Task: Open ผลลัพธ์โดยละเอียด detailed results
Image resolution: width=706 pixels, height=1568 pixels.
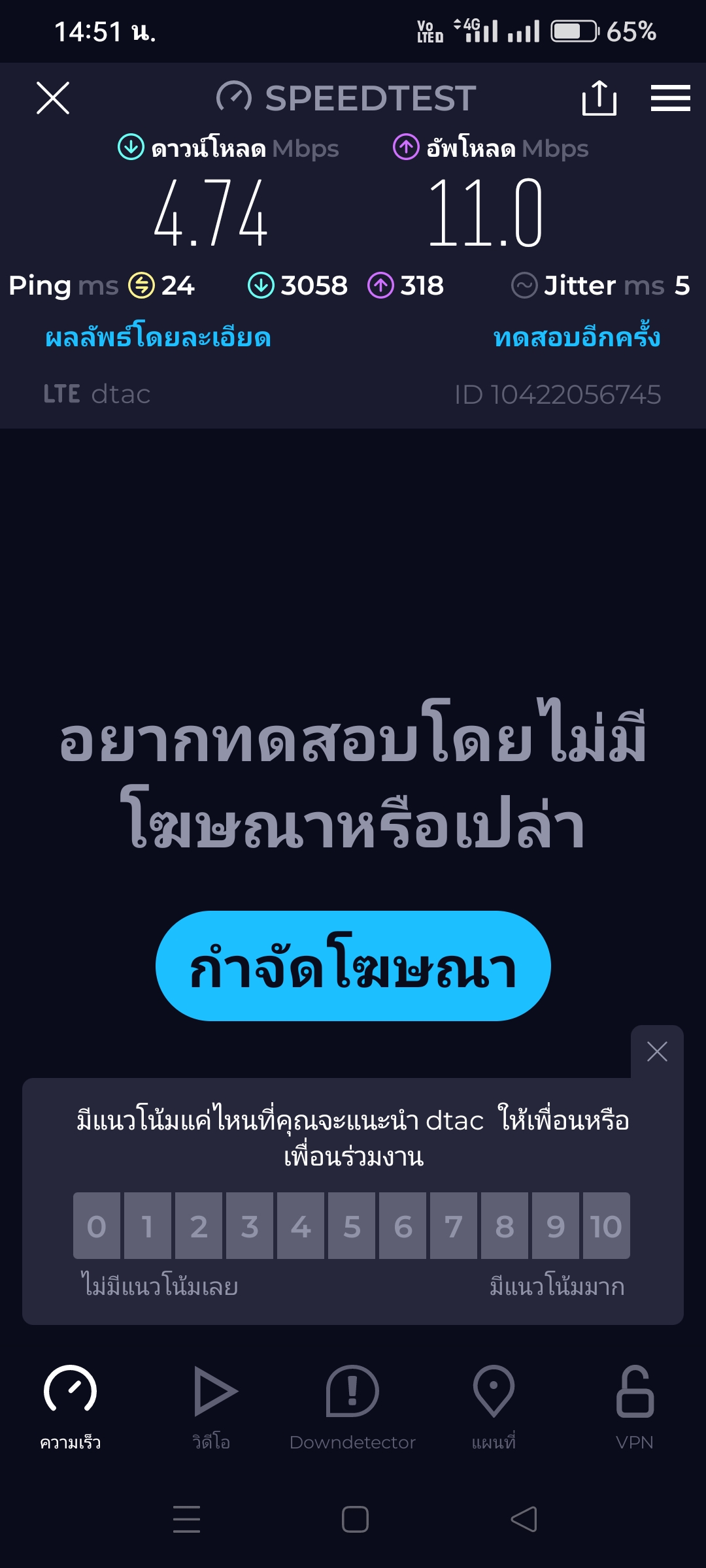Action: pos(158,337)
